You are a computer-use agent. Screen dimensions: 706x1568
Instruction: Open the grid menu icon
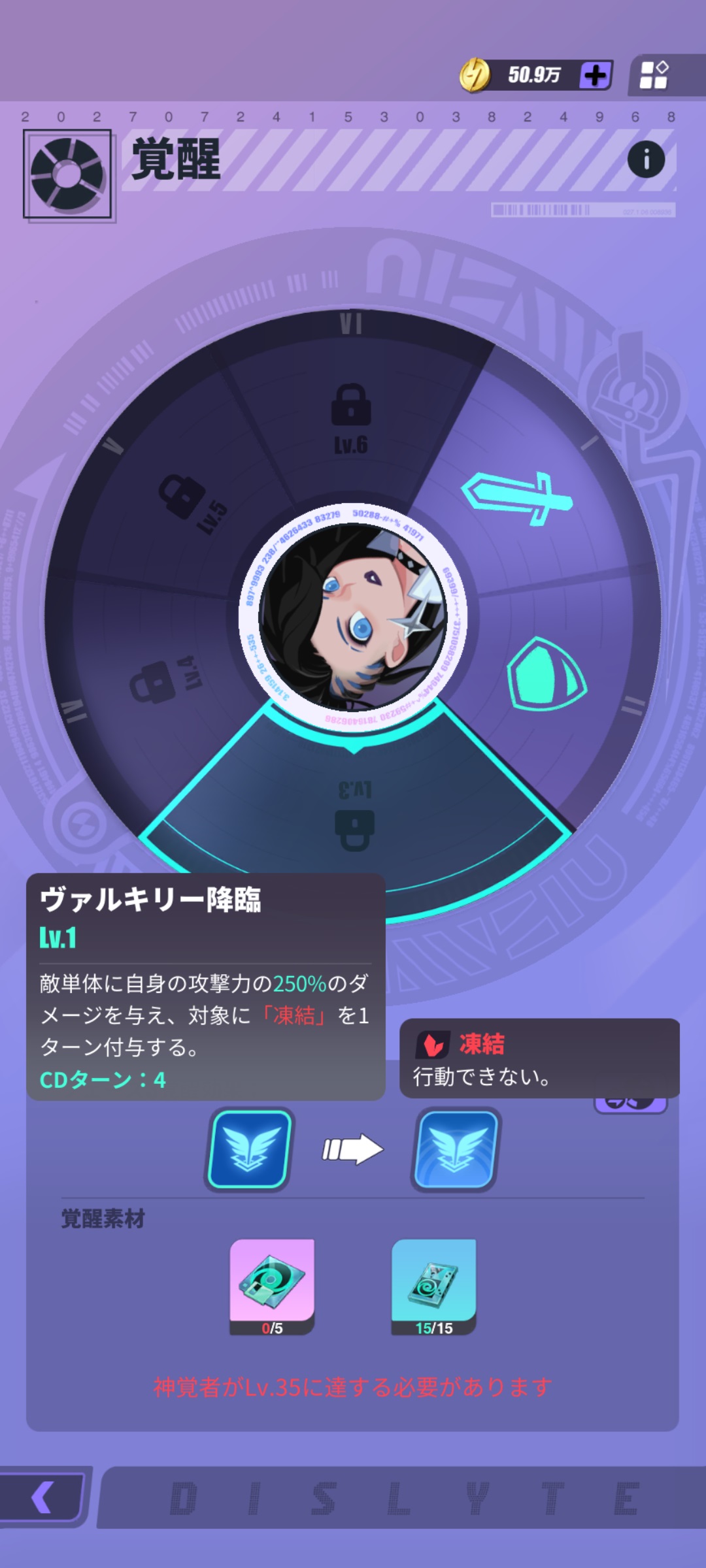point(654,75)
